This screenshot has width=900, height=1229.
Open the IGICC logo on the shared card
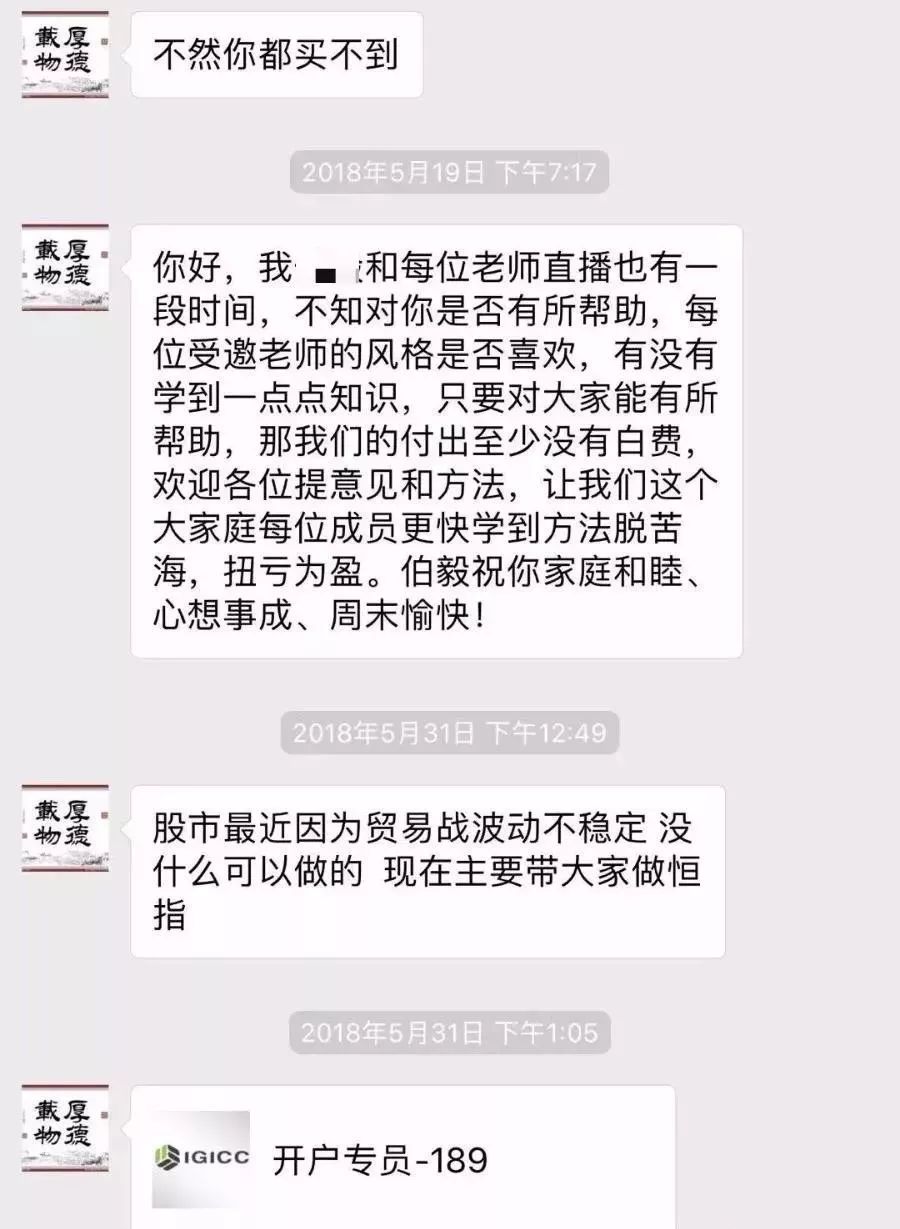[200, 1153]
